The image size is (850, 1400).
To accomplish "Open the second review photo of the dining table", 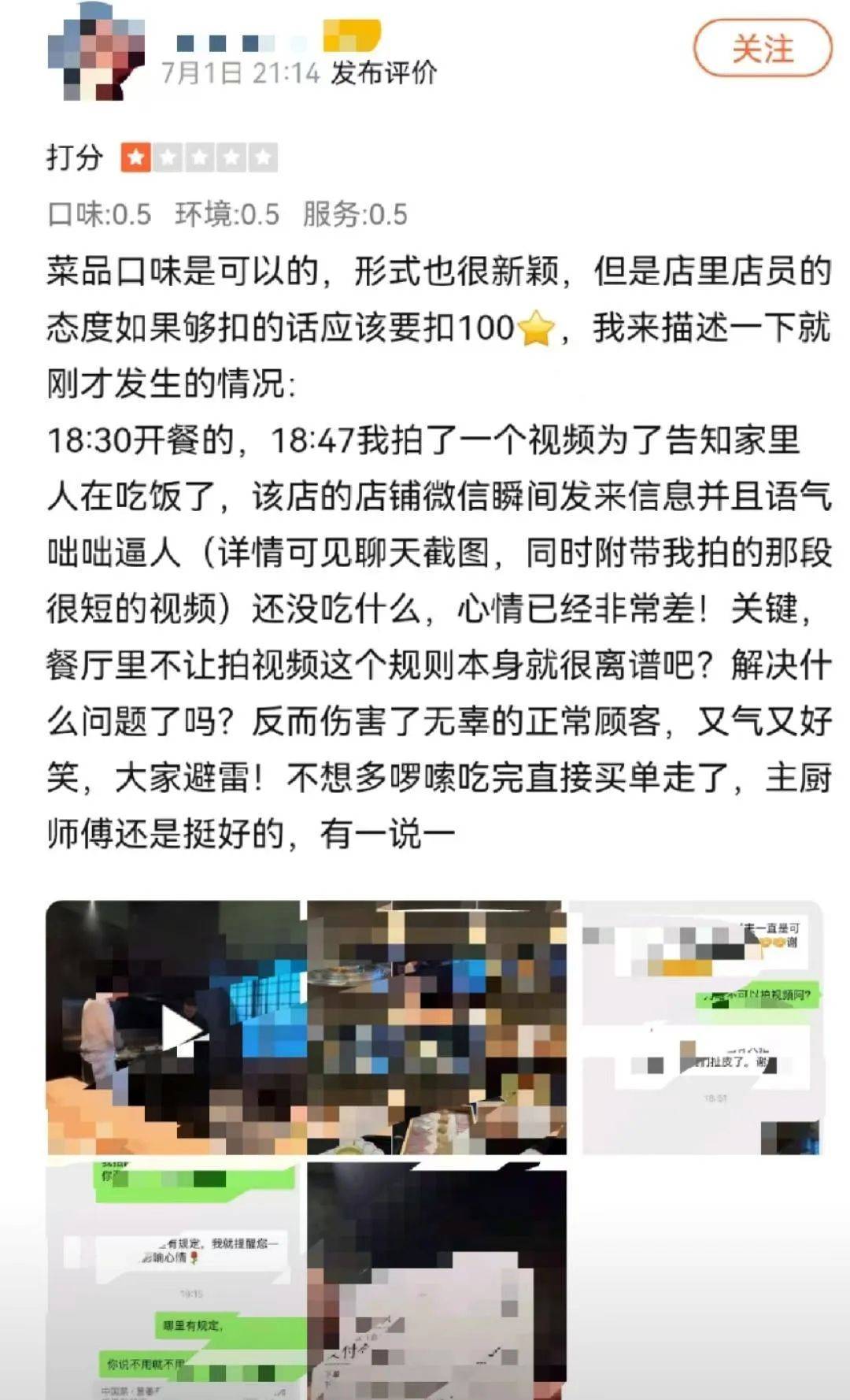I will point(437,1028).
